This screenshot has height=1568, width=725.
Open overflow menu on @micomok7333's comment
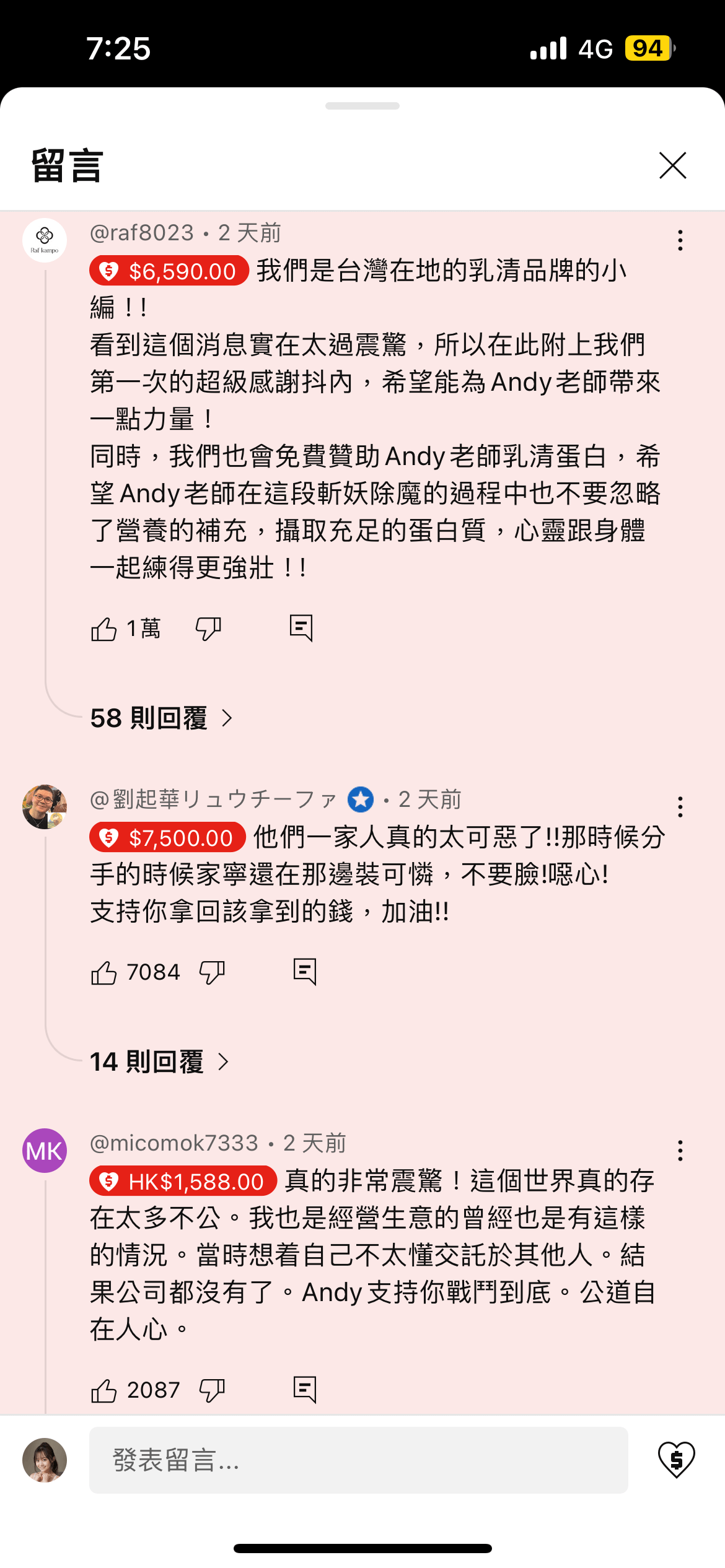point(680,1151)
